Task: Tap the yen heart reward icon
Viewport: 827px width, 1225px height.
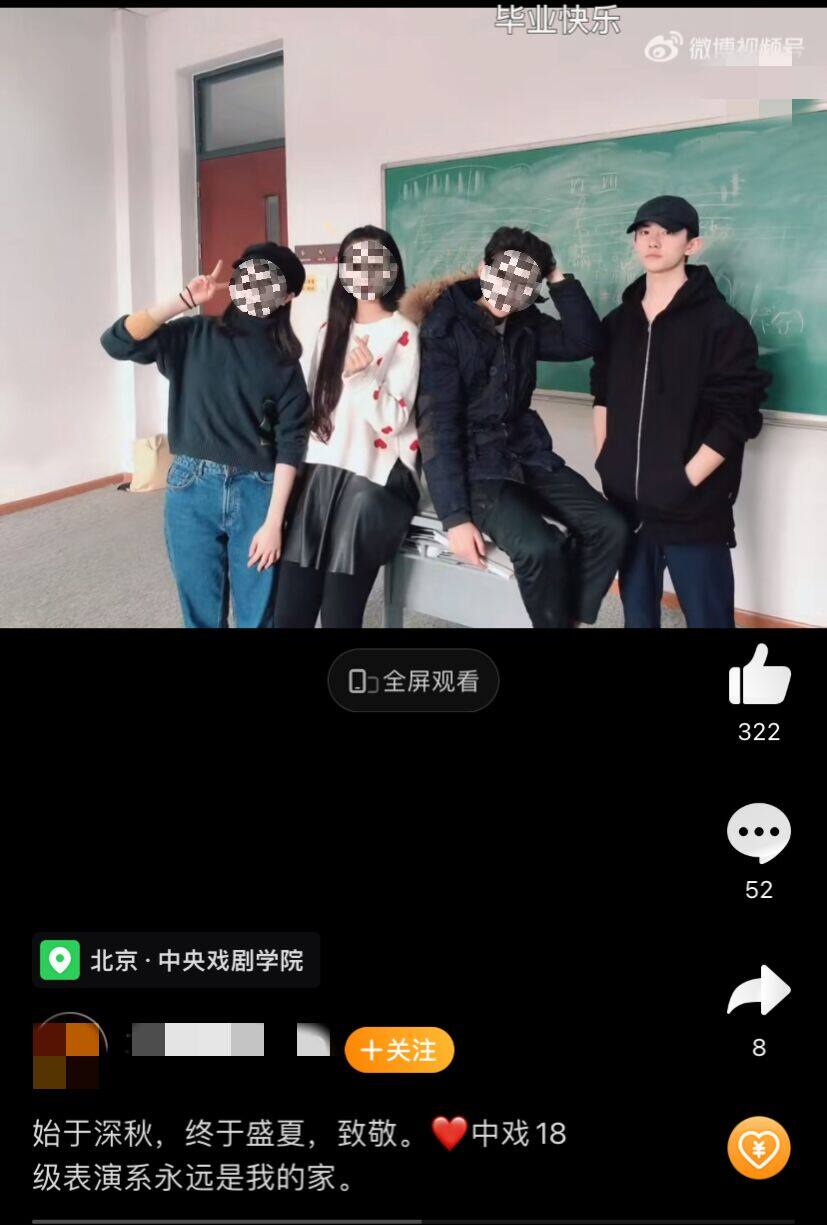Action: coord(758,1147)
